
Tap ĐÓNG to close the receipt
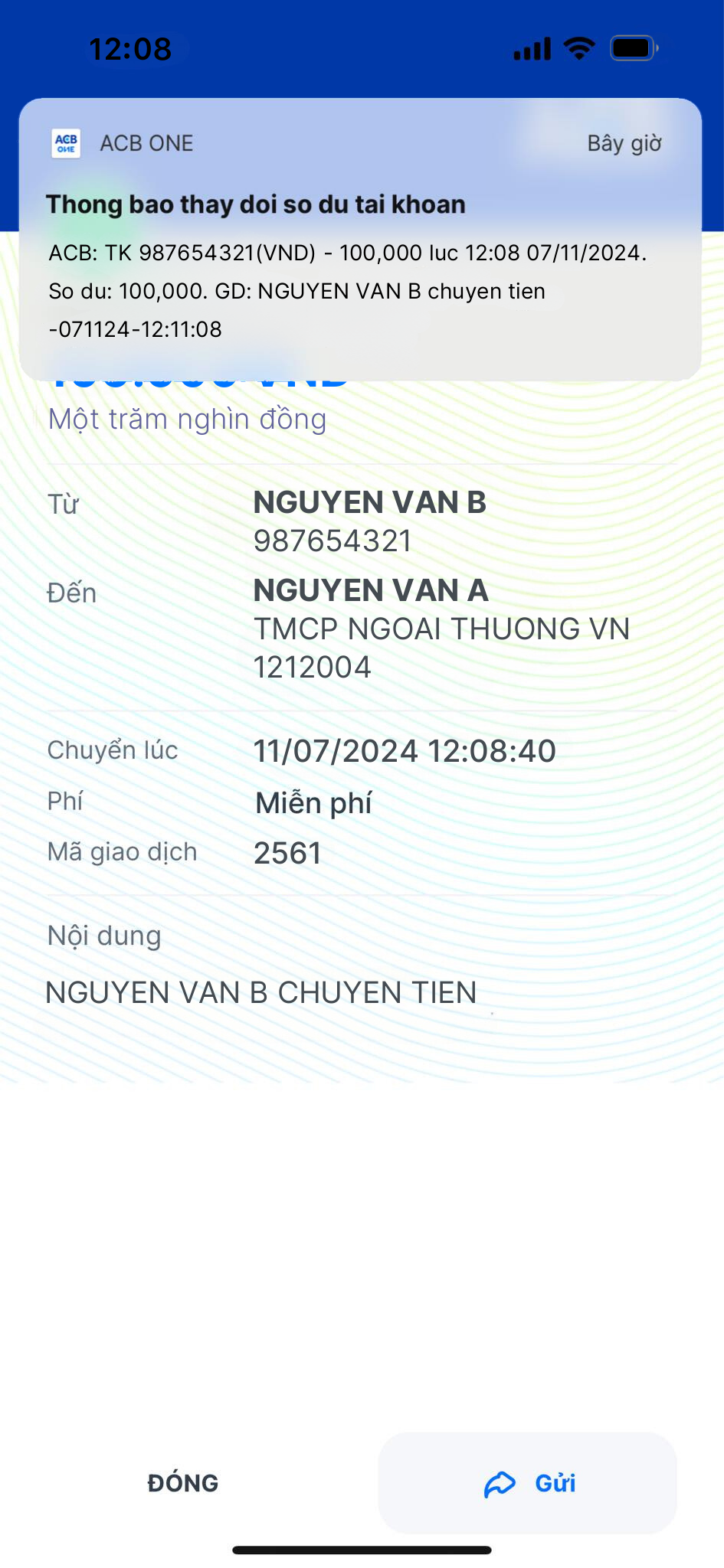coord(183,1483)
